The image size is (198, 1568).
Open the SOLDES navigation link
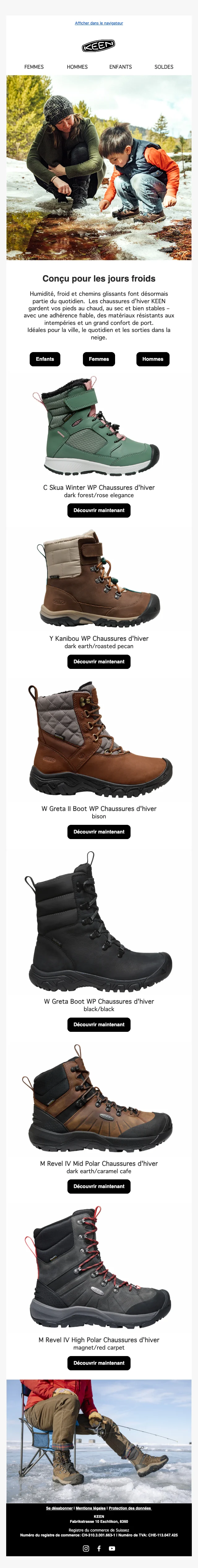click(x=164, y=67)
